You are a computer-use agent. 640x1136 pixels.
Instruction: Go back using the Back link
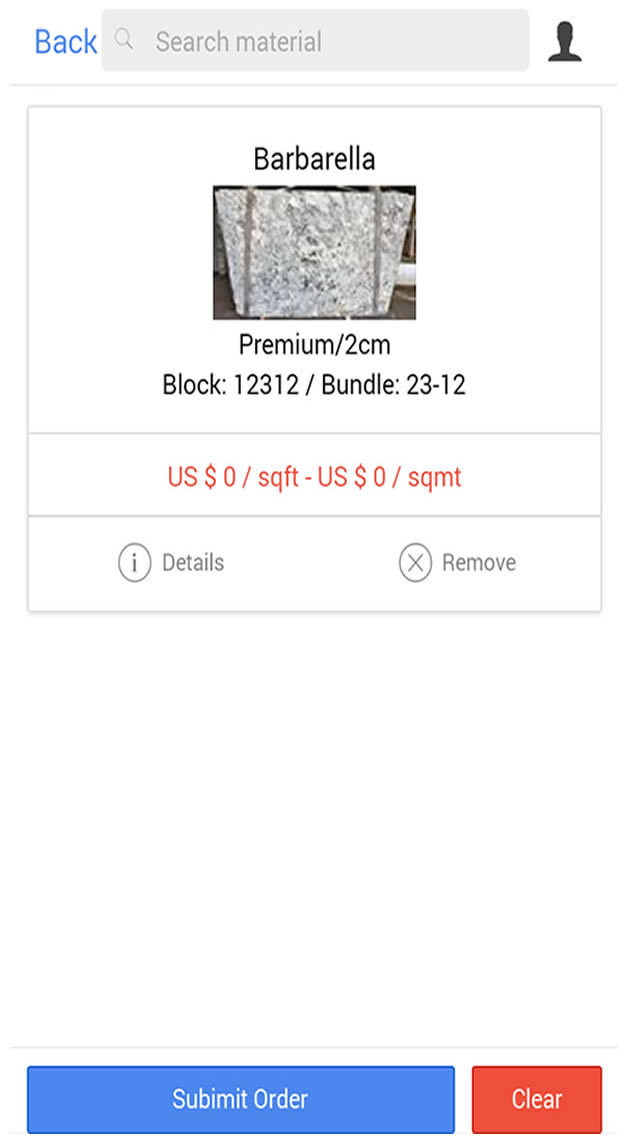(65, 42)
